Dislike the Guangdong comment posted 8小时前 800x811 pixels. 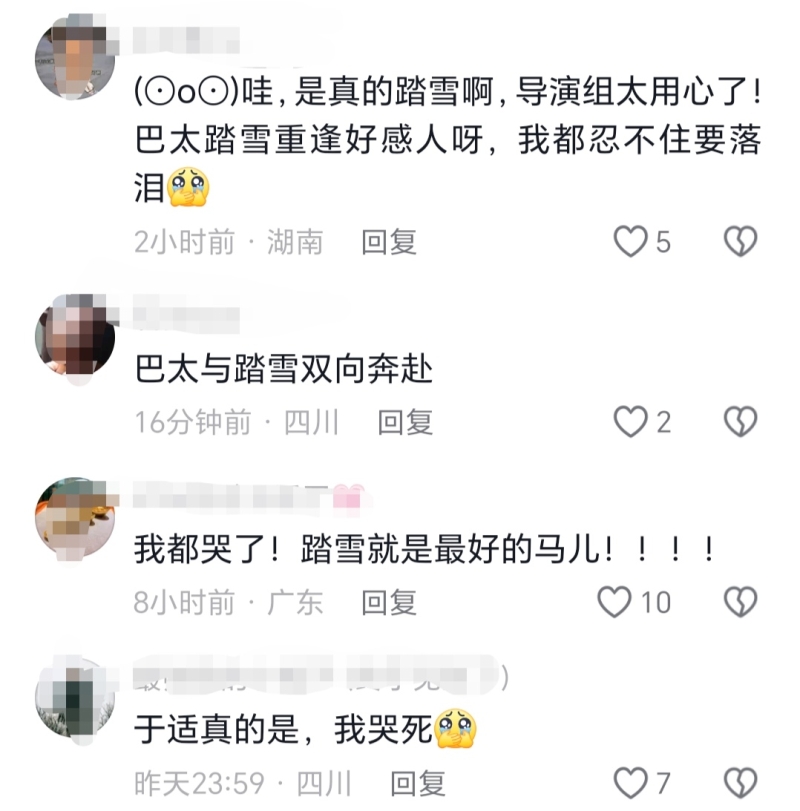click(x=740, y=602)
